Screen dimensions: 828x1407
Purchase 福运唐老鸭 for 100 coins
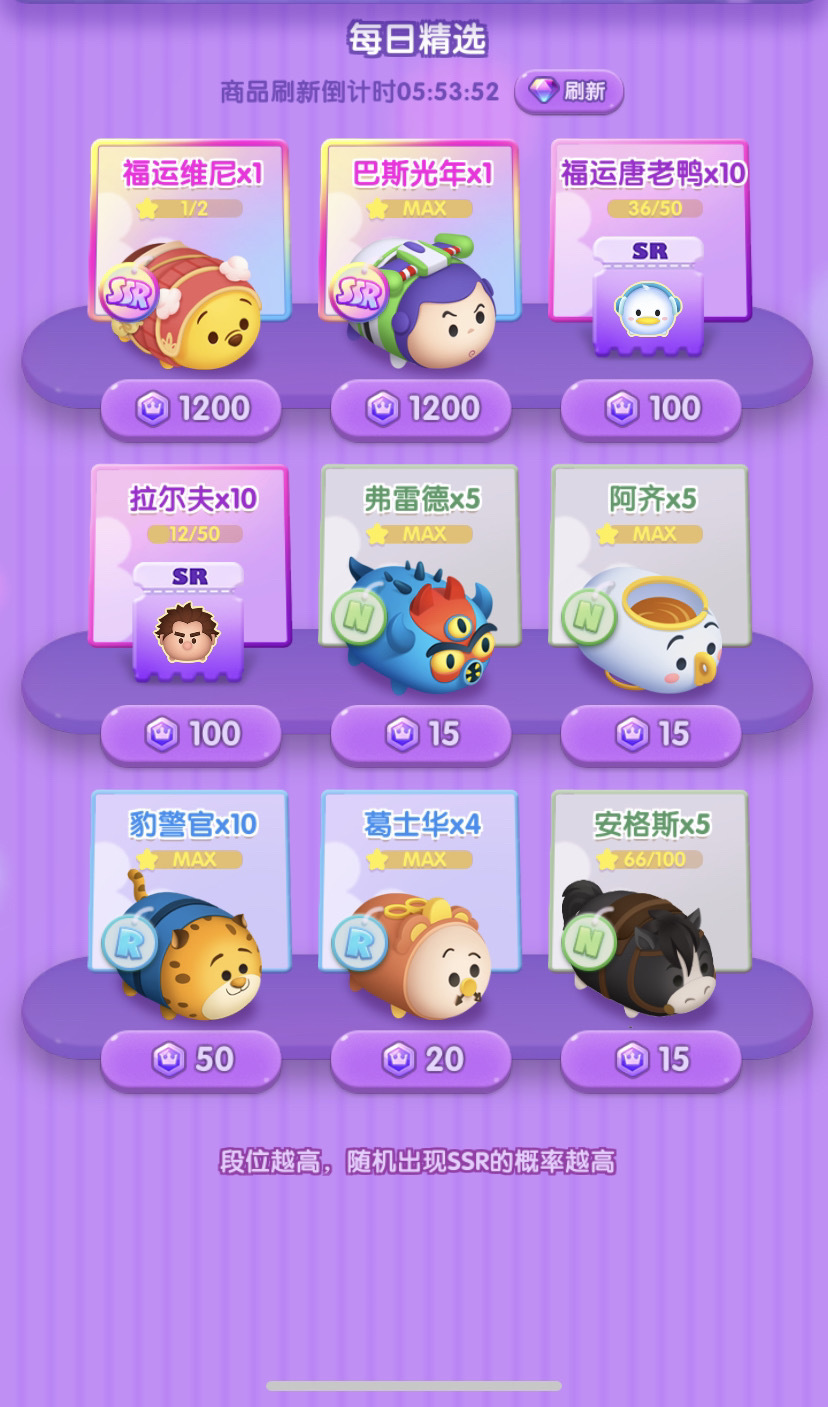pyautogui.click(x=650, y=408)
